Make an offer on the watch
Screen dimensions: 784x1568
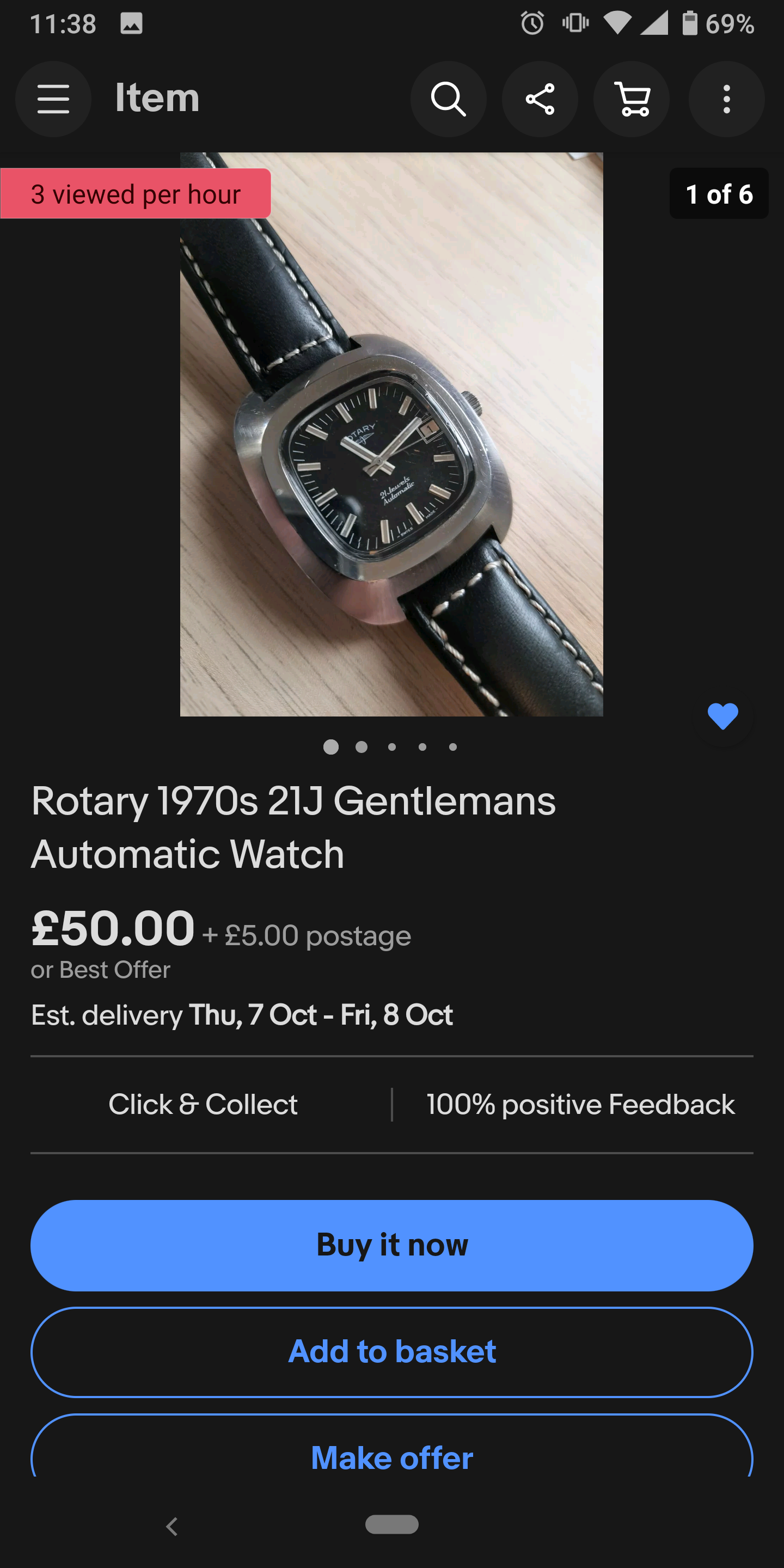(x=392, y=1457)
